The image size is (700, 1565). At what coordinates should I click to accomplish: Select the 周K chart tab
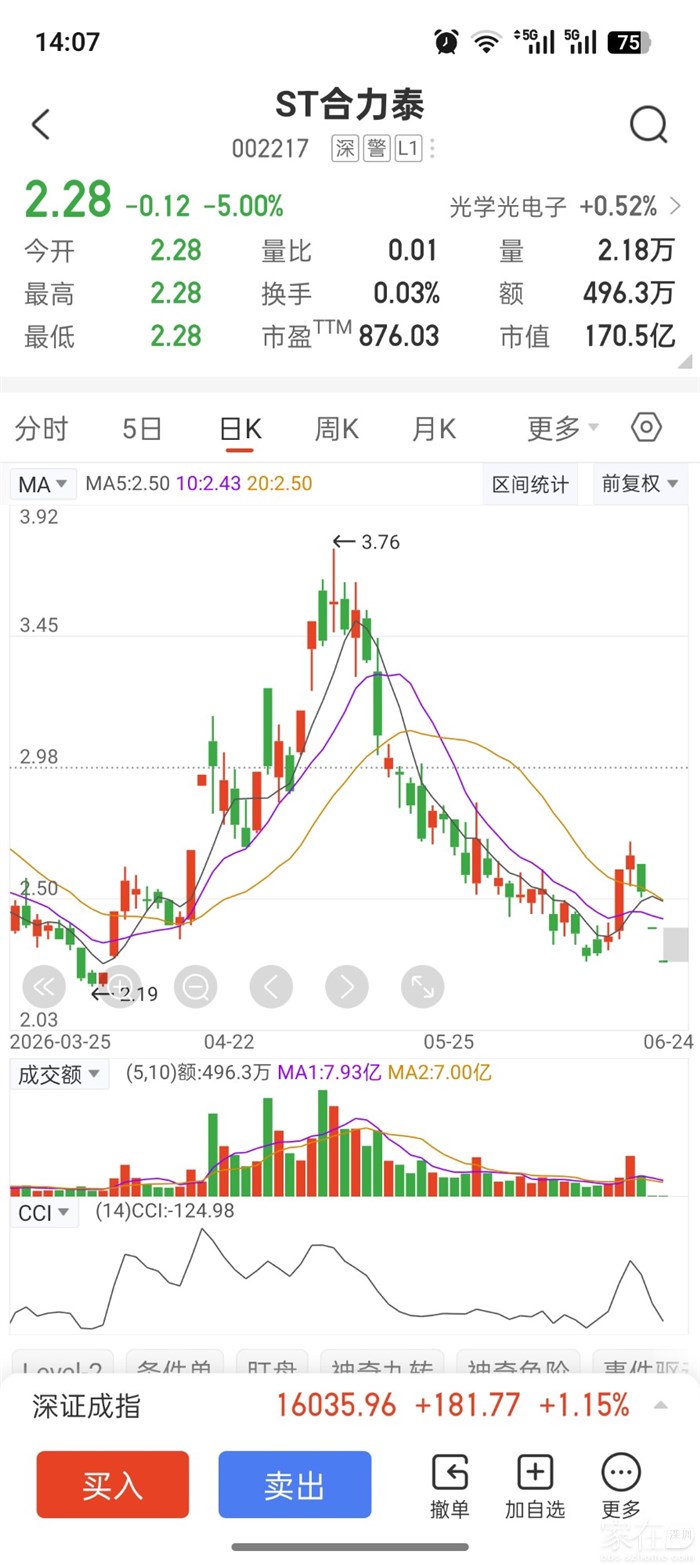337,429
